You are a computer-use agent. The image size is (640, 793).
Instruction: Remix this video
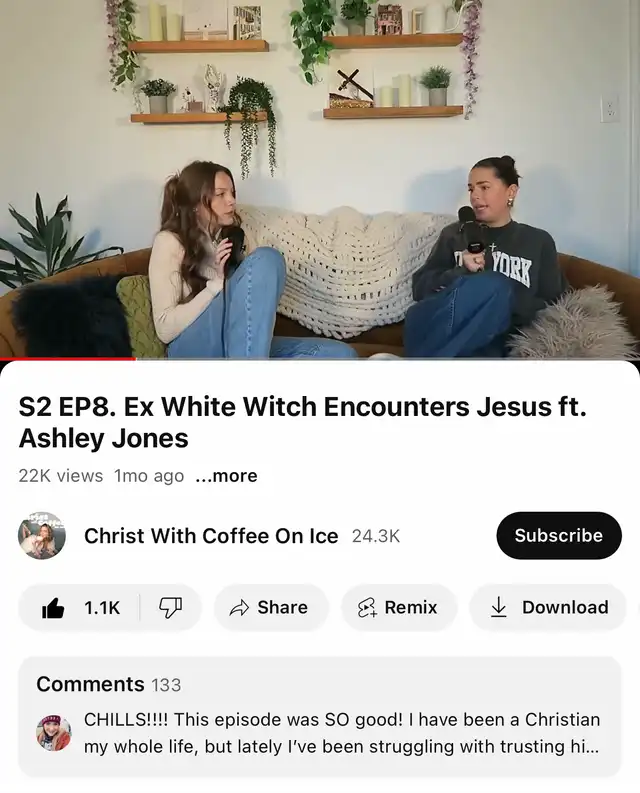pyautogui.click(x=398, y=607)
